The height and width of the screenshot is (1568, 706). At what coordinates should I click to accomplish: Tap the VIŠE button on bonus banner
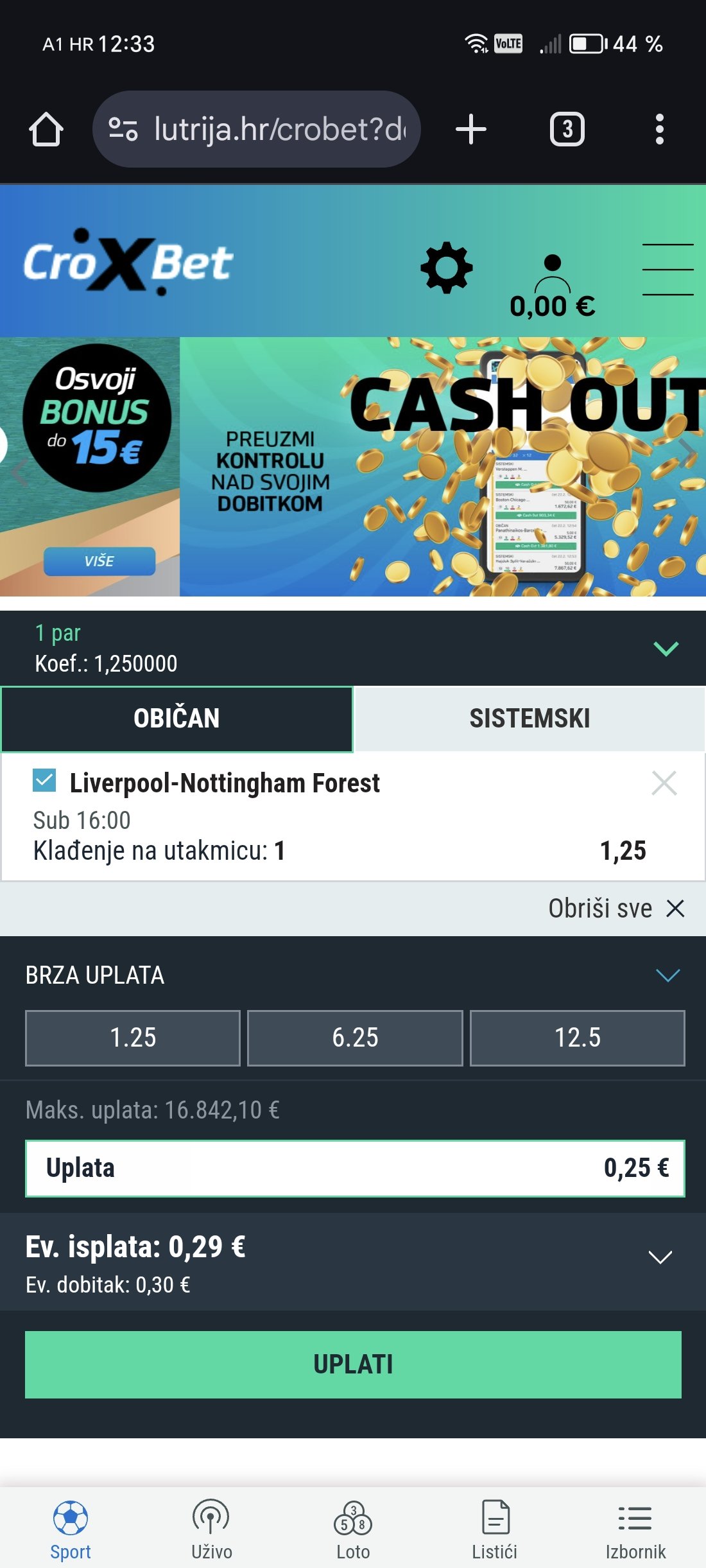(99, 561)
